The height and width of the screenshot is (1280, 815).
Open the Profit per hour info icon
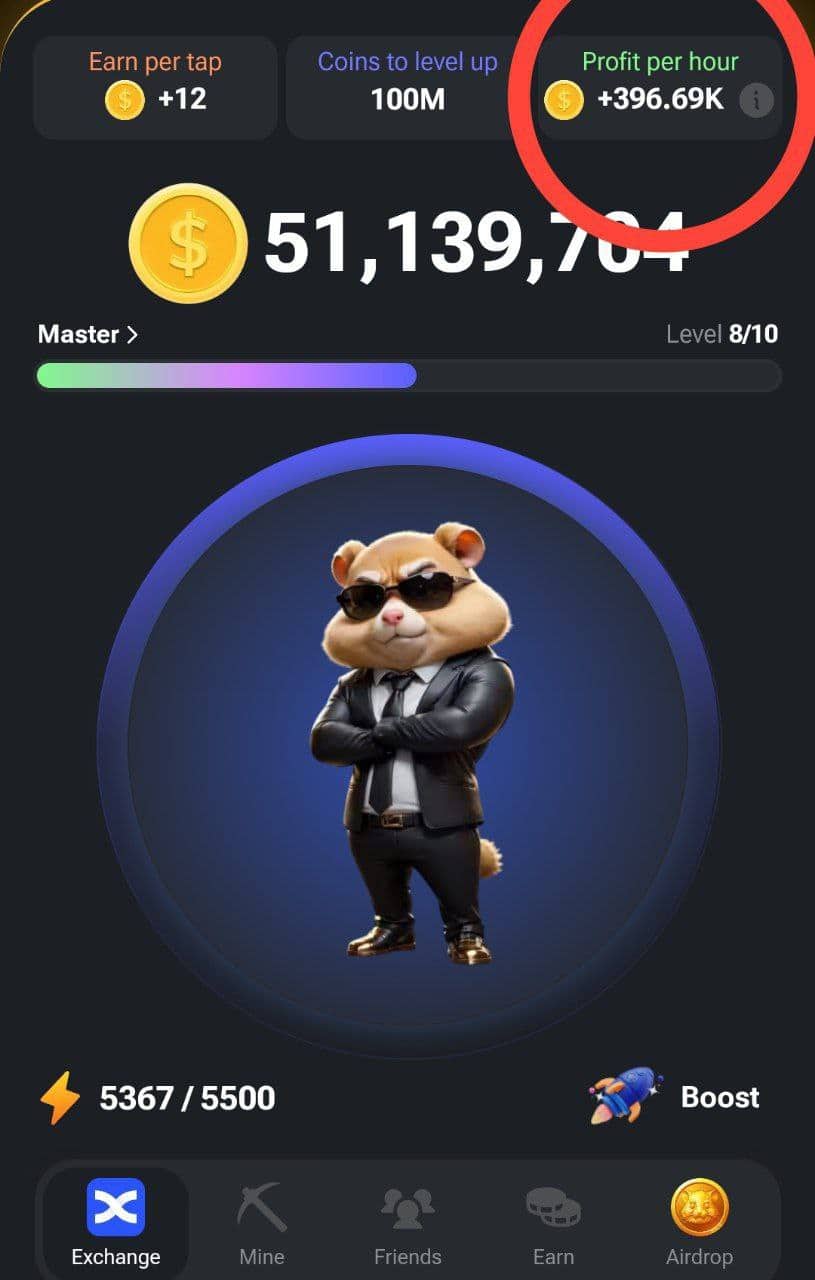coord(757,99)
